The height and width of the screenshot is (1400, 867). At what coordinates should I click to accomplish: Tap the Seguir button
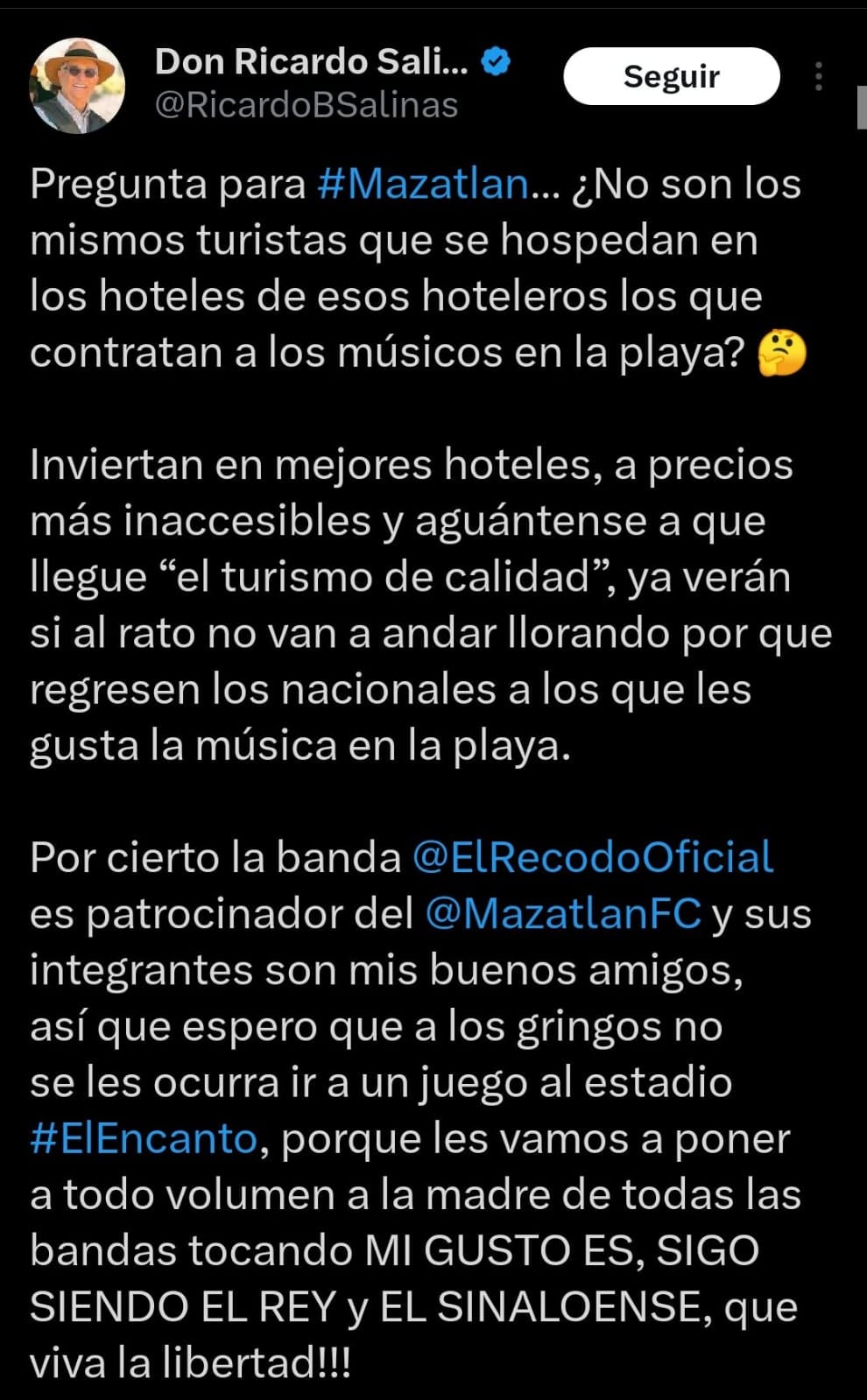pyautogui.click(x=671, y=77)
